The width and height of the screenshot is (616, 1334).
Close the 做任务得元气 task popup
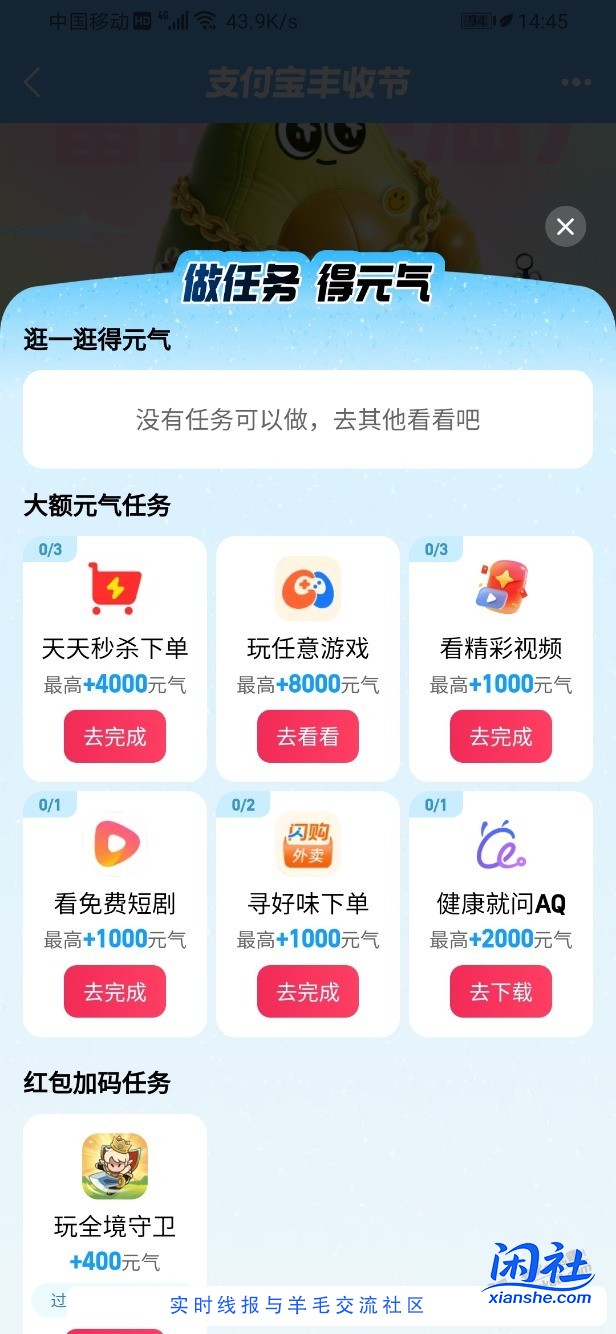pos(565,227)
